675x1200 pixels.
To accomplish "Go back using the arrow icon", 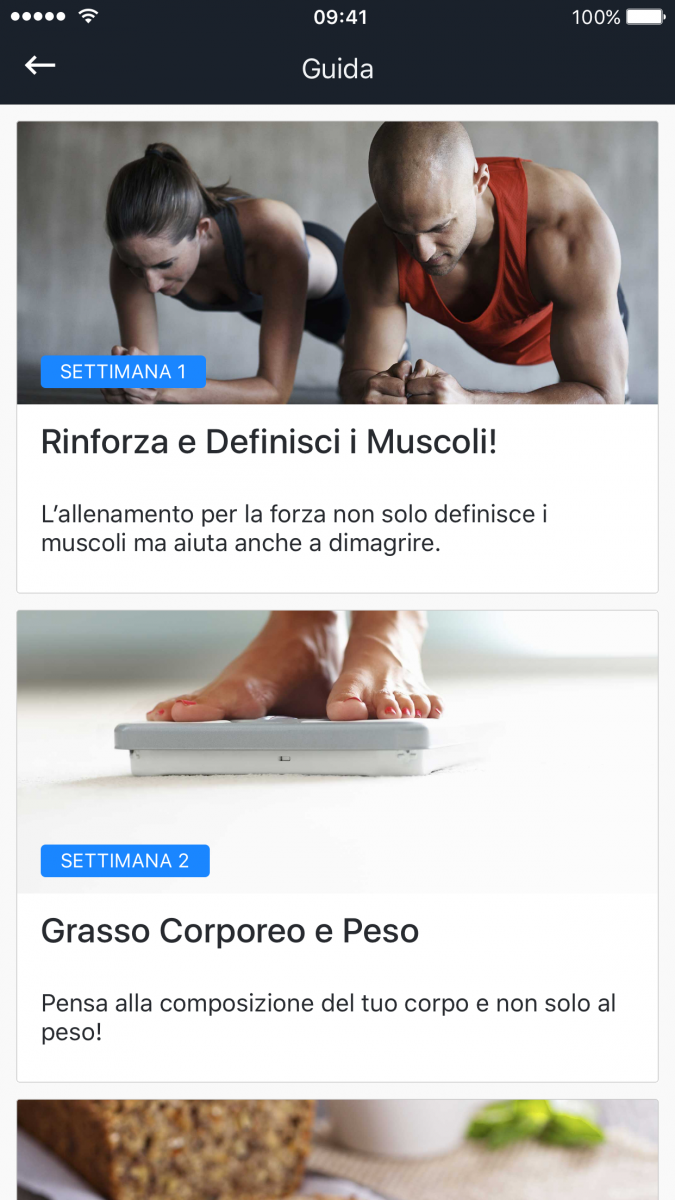I will [40, 66].
